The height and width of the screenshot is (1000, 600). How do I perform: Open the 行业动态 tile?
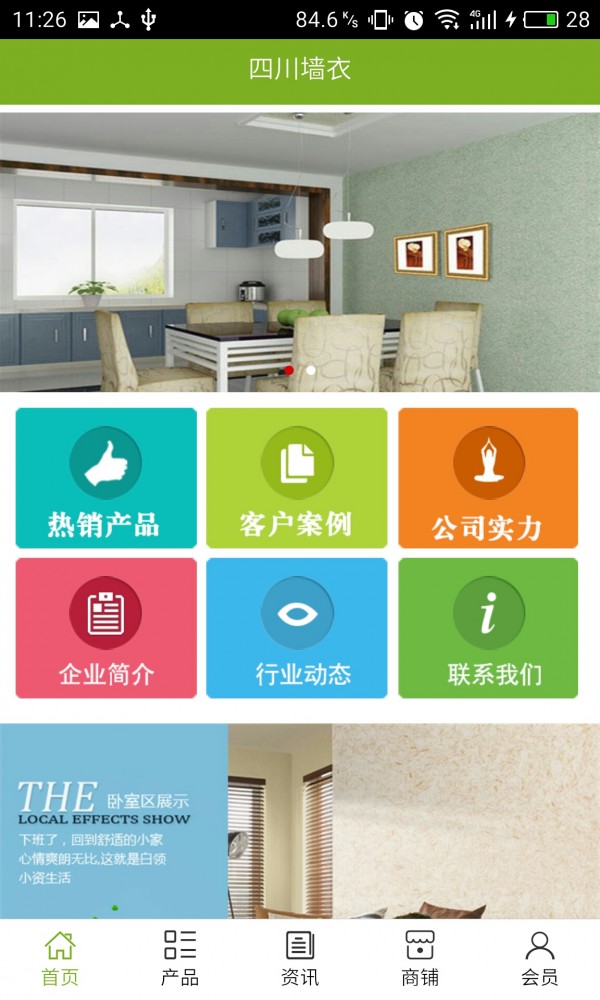[296, 628]
